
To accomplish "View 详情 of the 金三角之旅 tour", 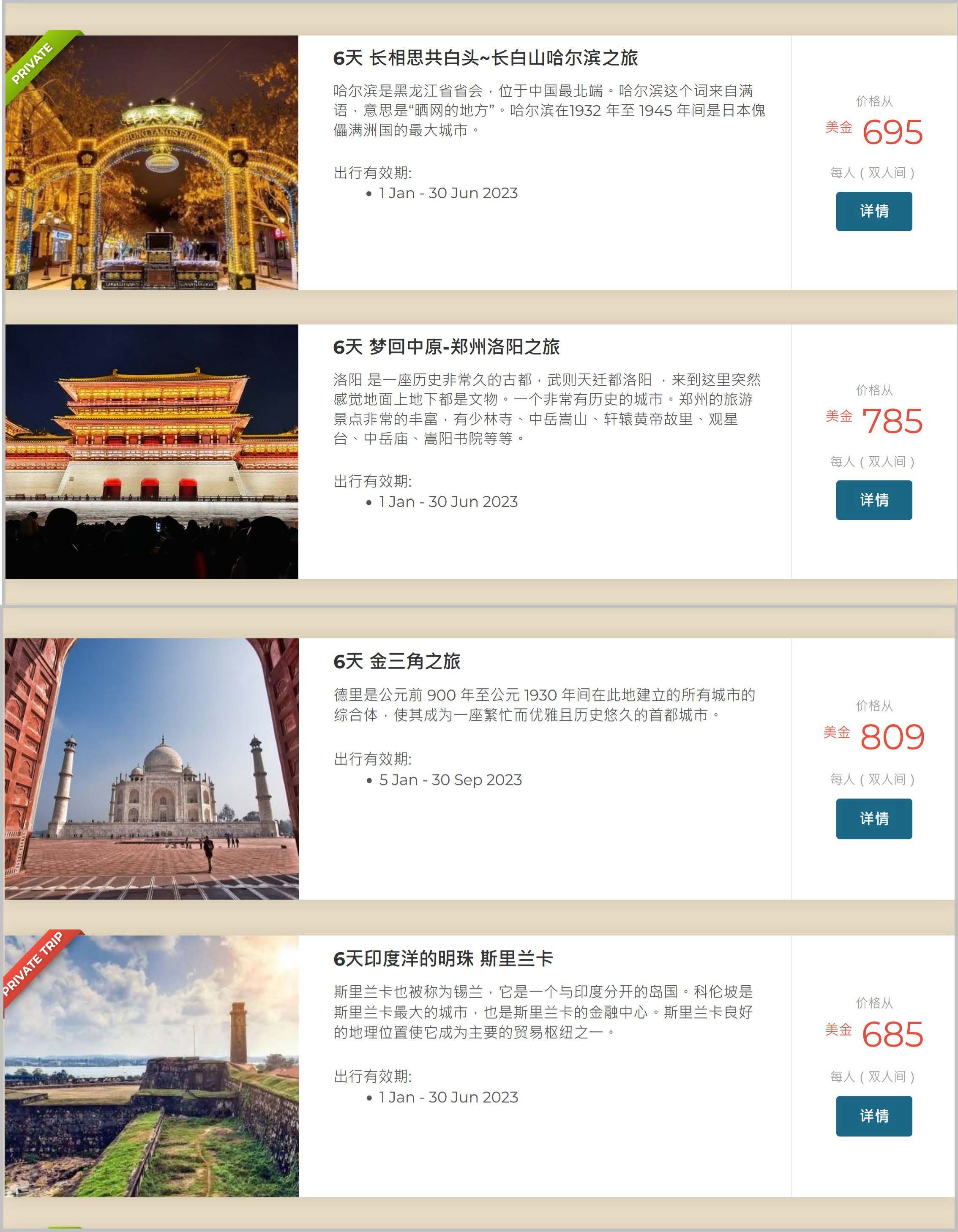I will (873, 818).
